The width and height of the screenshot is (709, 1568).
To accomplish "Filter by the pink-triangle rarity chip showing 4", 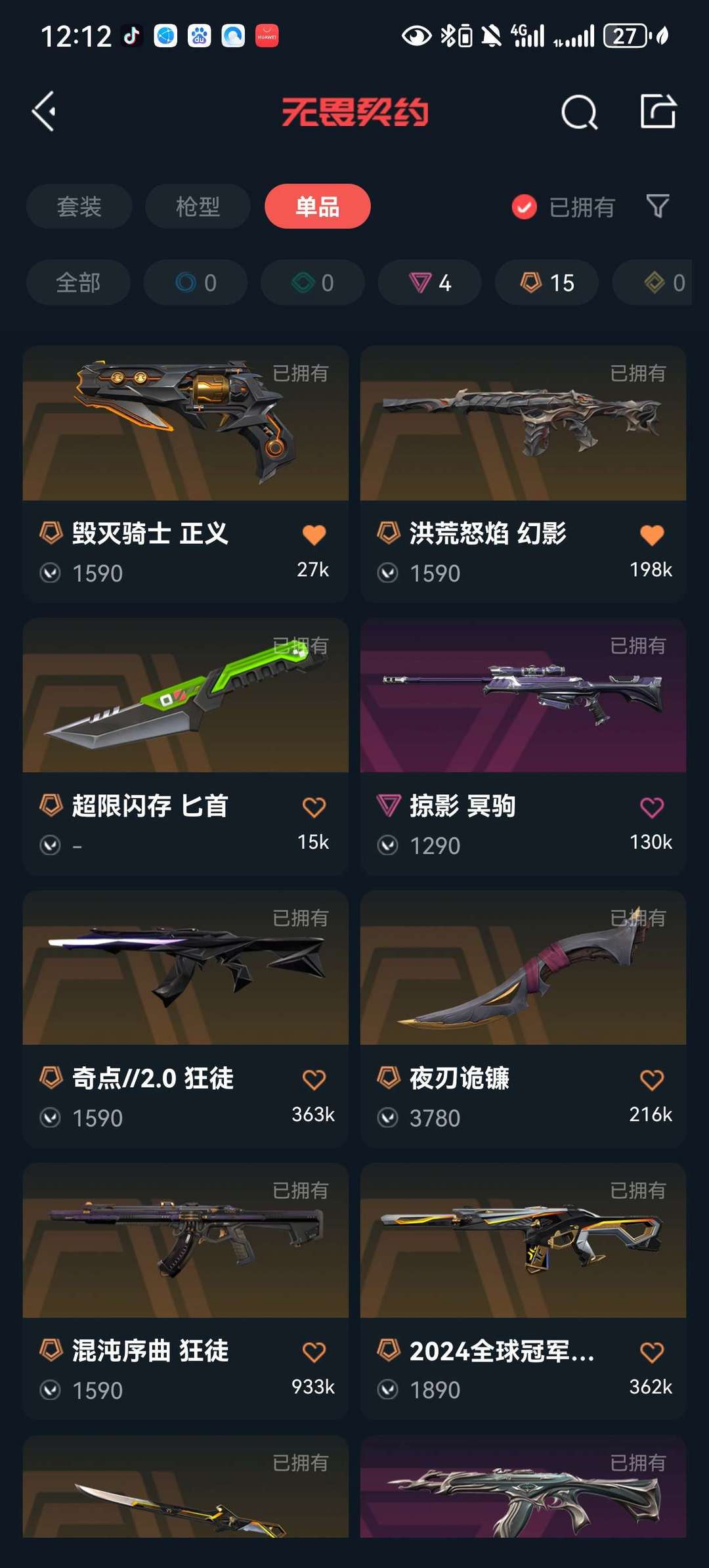I will click(430, 282).
